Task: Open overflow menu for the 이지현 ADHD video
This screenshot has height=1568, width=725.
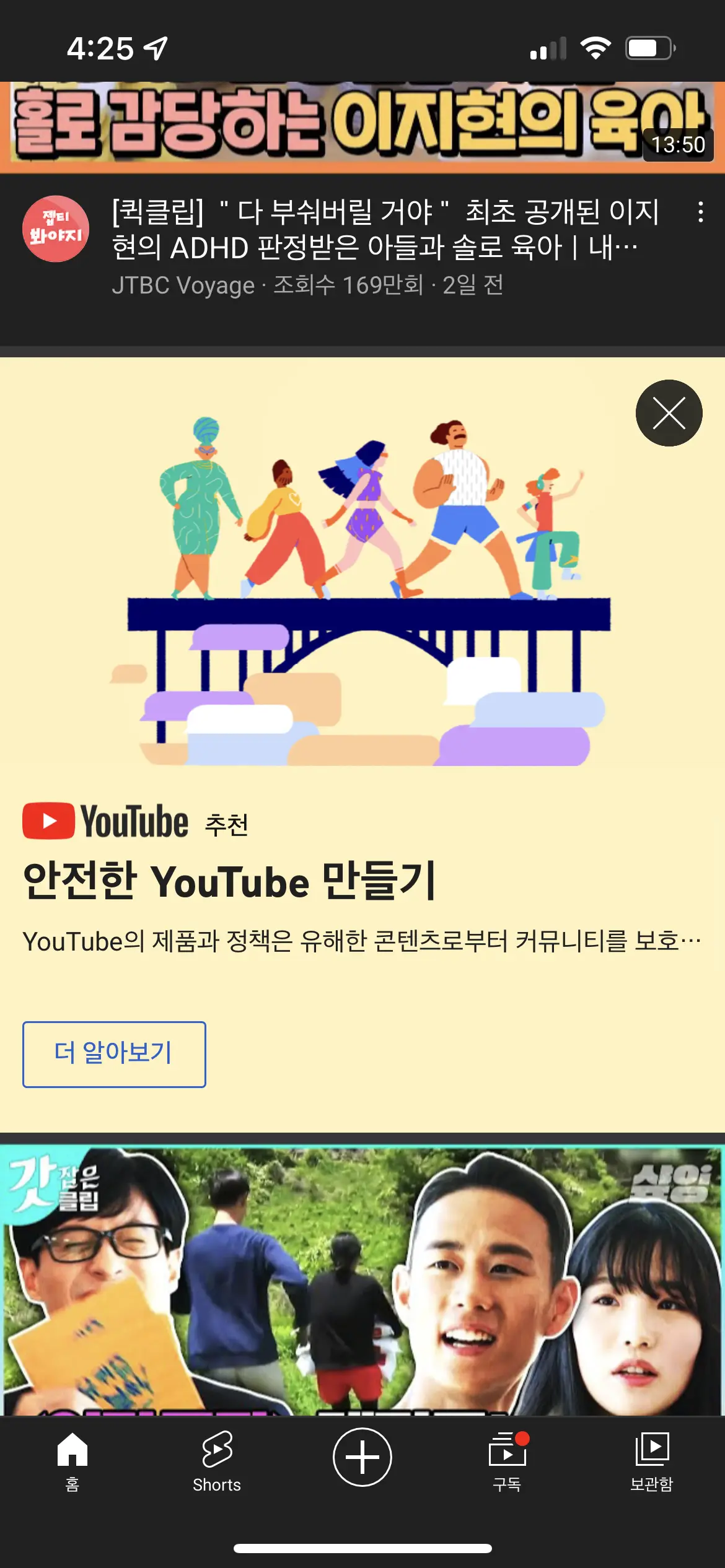Action: pos(700,212)
